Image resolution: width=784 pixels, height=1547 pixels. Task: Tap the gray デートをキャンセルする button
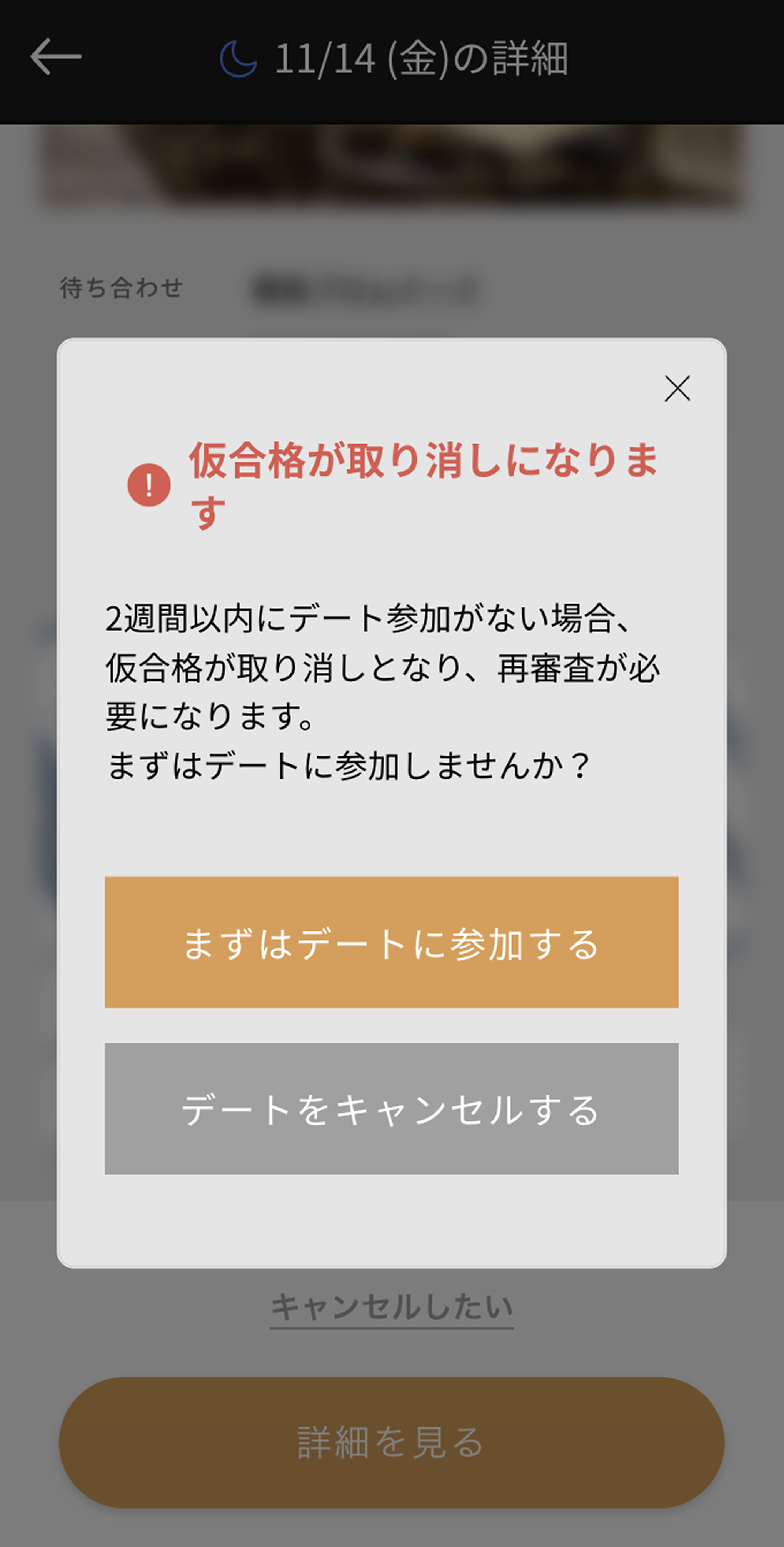tap(391, 1109)
